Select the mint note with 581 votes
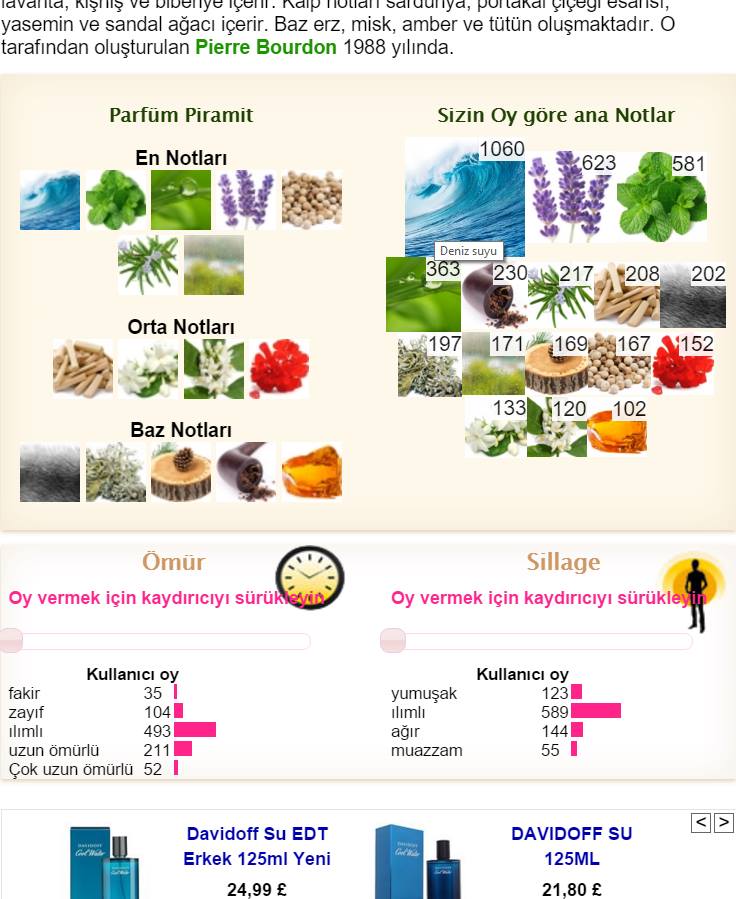 [x=660, y=198]
